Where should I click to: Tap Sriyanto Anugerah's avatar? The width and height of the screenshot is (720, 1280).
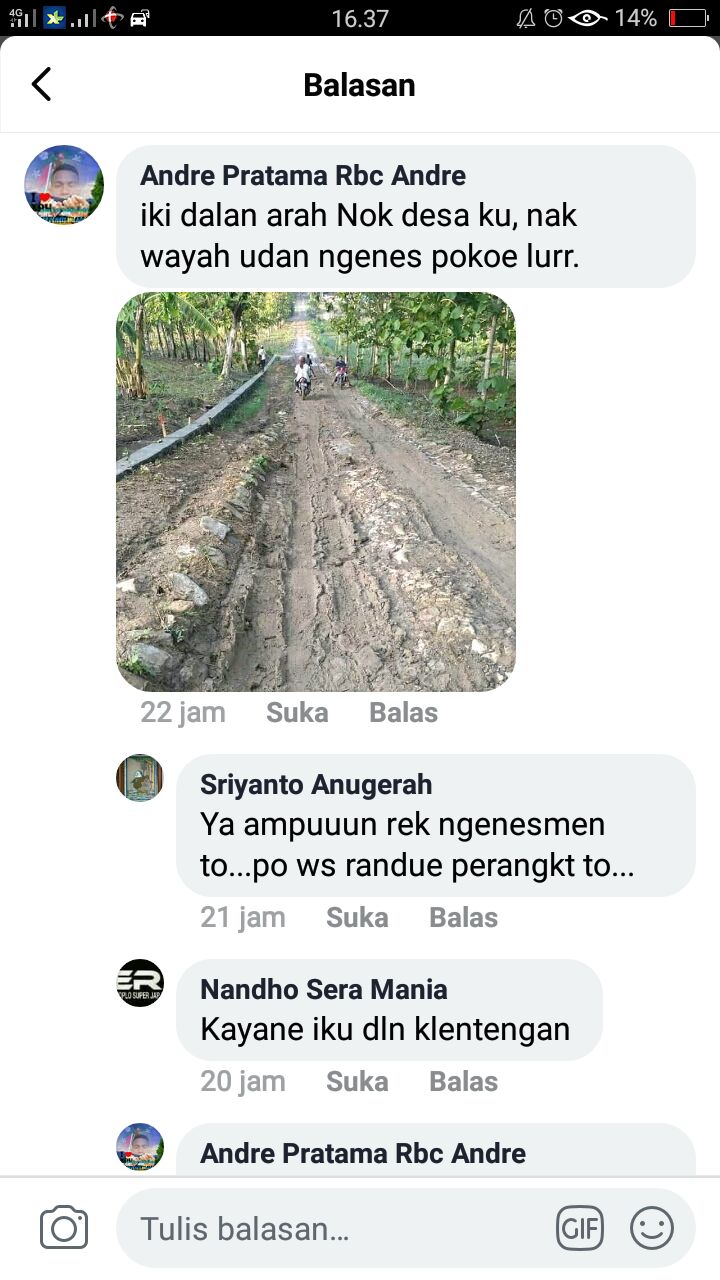pos(140,778)
